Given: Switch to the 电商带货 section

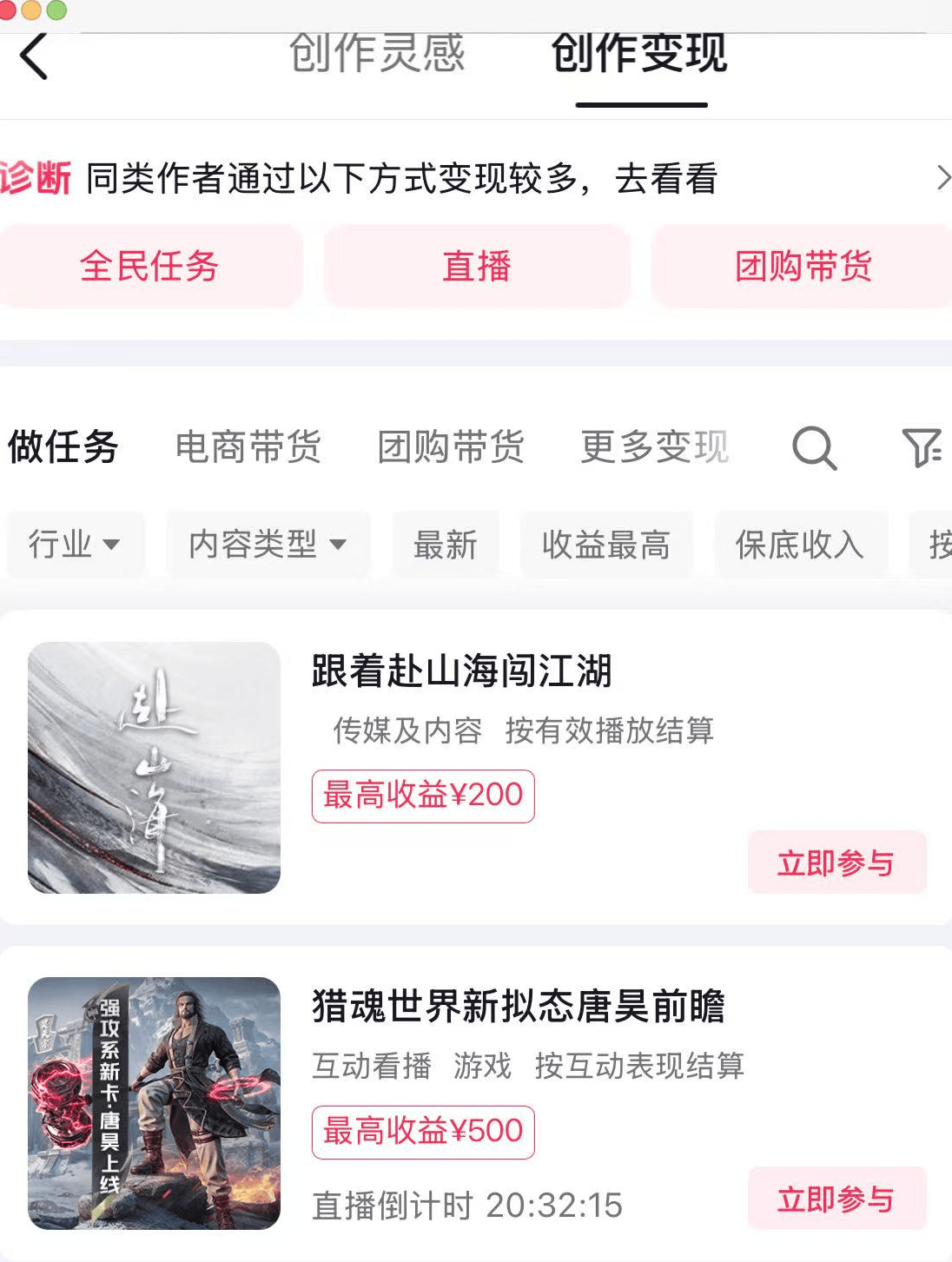Looking at the screenshot, I should click(248, 447).
